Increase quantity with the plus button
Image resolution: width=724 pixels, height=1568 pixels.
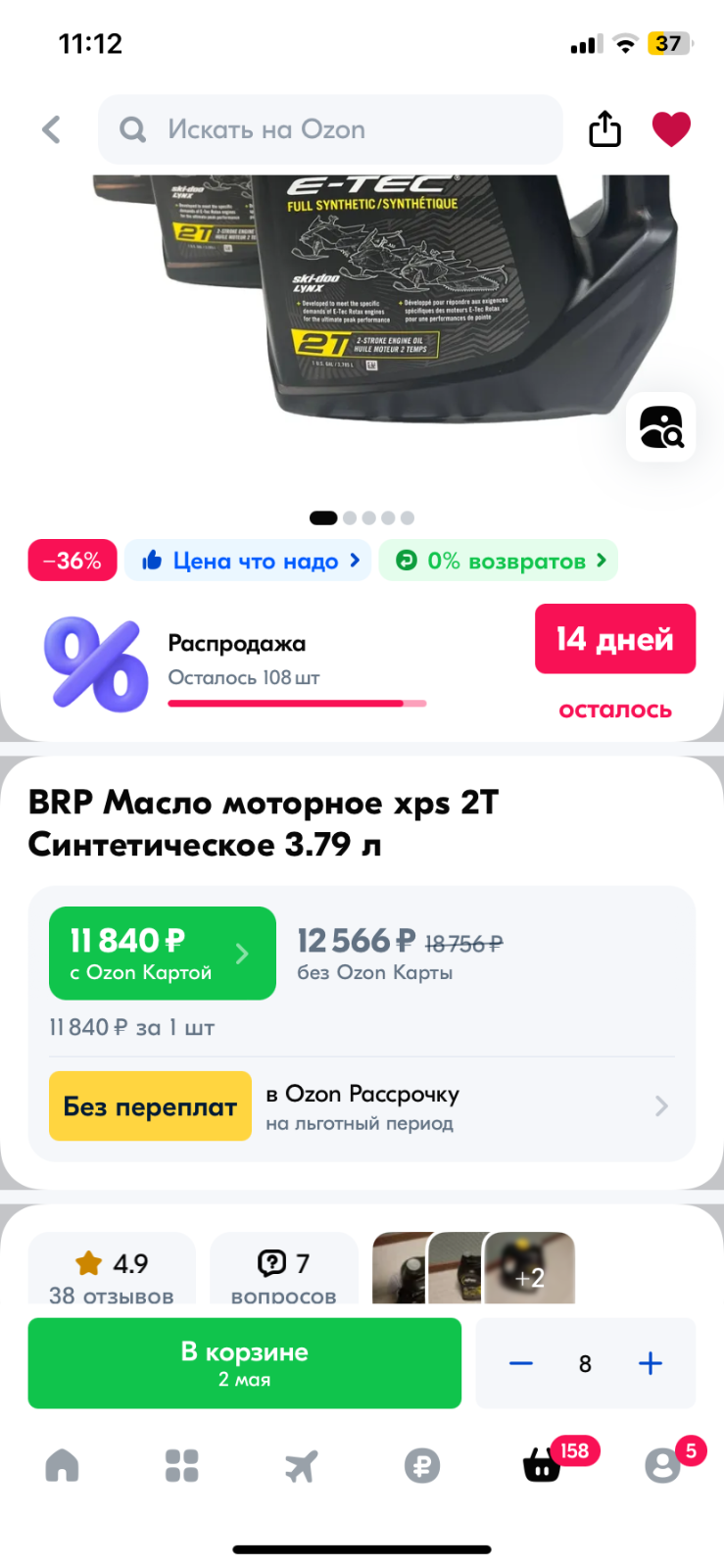[651, 1363]
